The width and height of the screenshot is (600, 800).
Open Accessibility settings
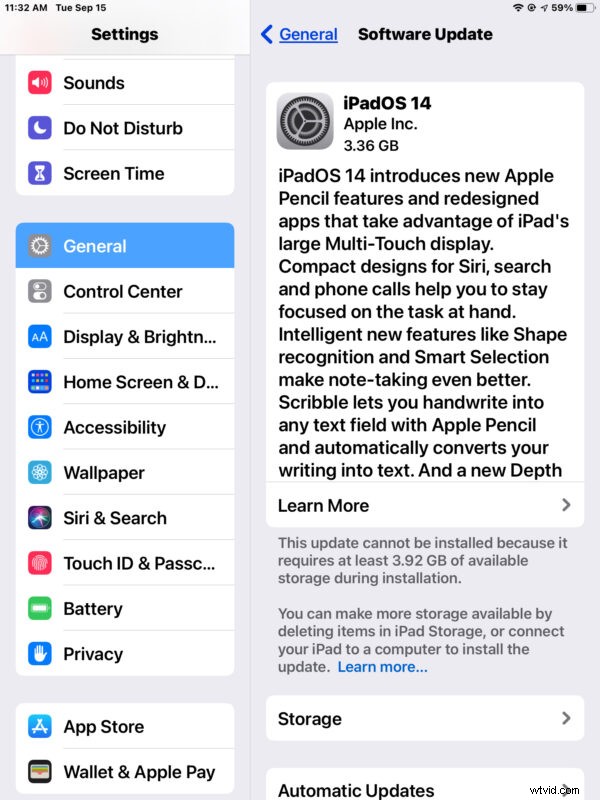pos(125,427)
